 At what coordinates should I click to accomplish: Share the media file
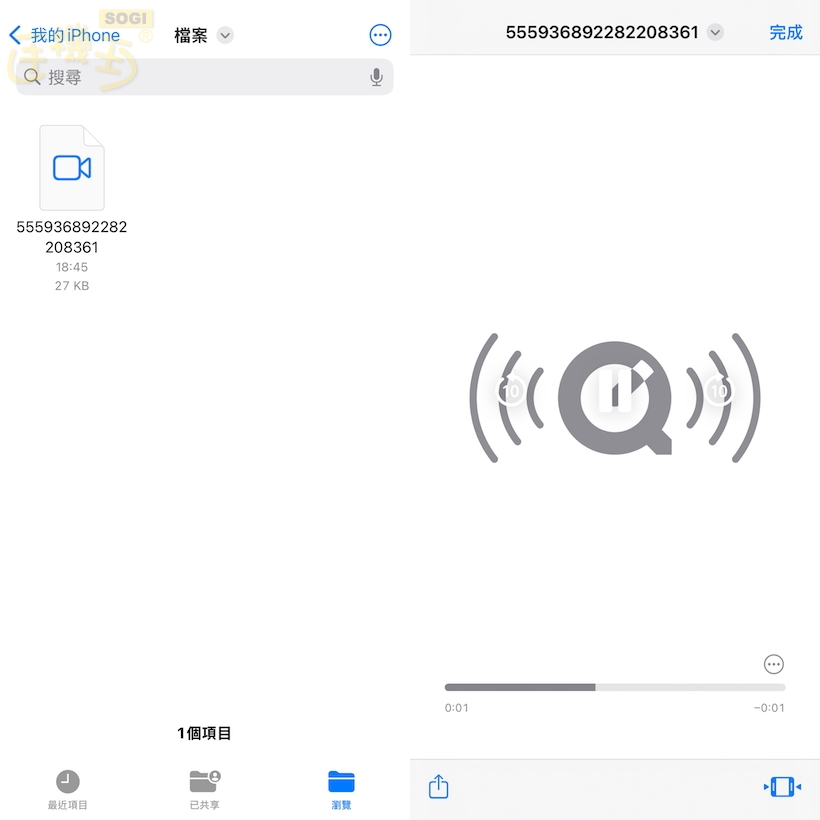438,787
